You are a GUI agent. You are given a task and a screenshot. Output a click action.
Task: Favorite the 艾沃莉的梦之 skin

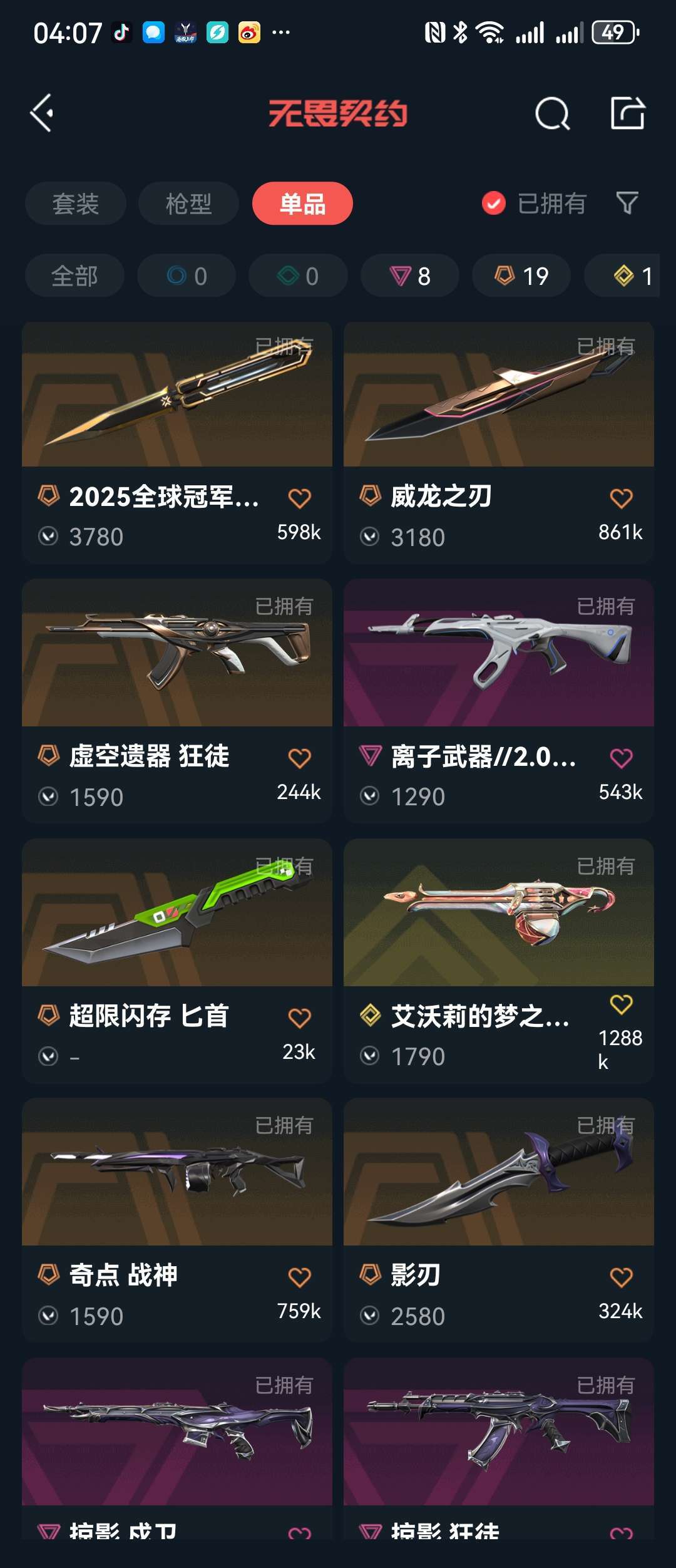click(621, 1004)
